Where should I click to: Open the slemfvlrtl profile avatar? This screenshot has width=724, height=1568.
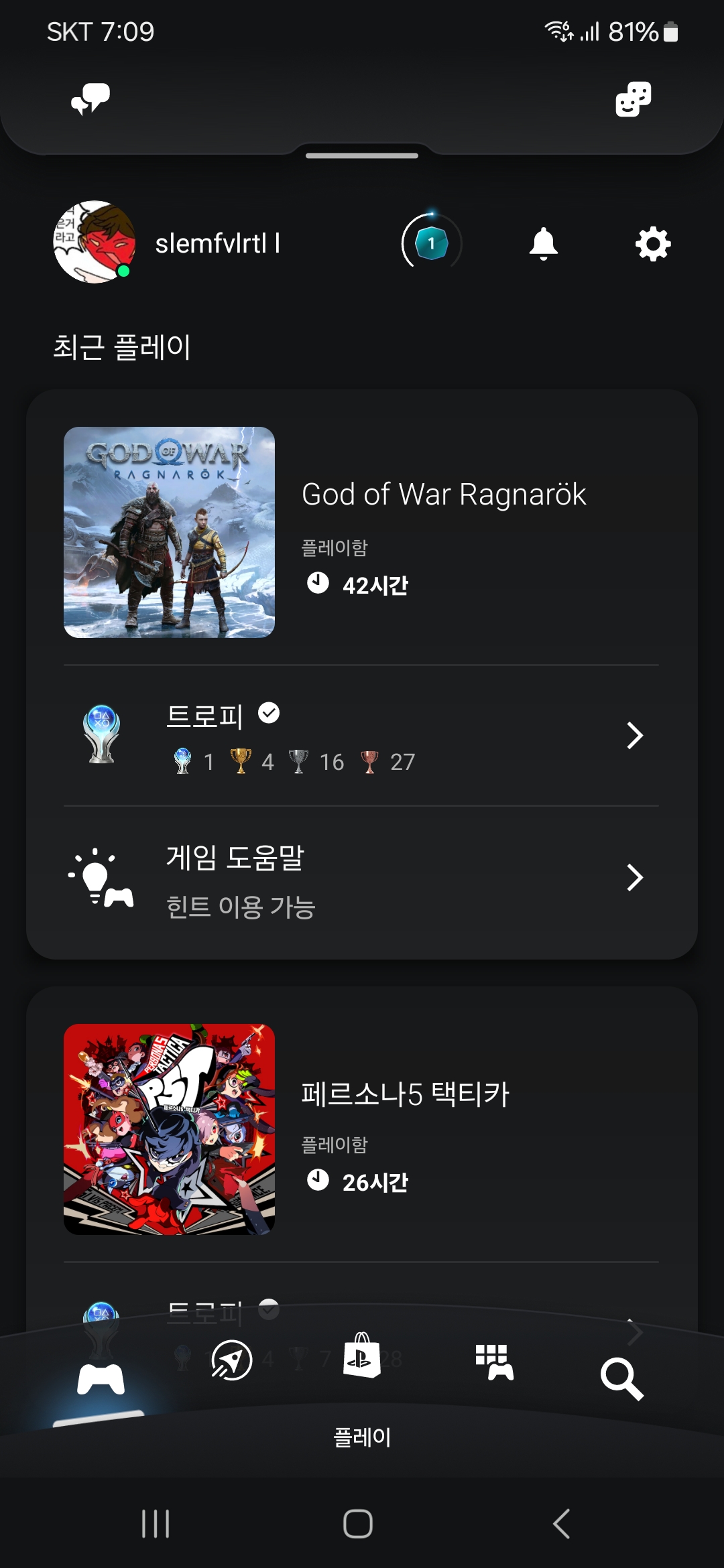point(95,242)
